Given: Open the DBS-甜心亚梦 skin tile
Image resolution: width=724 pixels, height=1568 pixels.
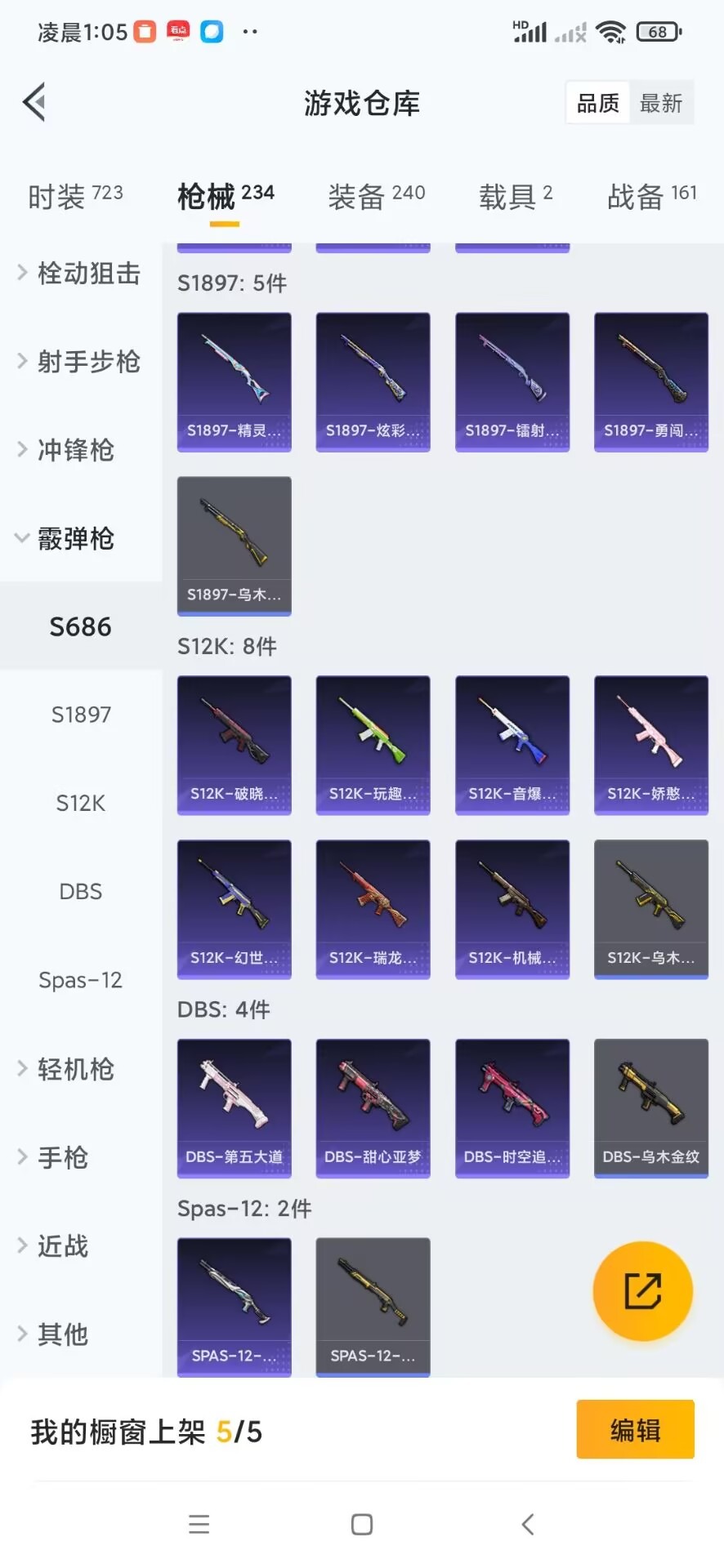Looking at the screenshot, I should click(x=373, y=1107).
